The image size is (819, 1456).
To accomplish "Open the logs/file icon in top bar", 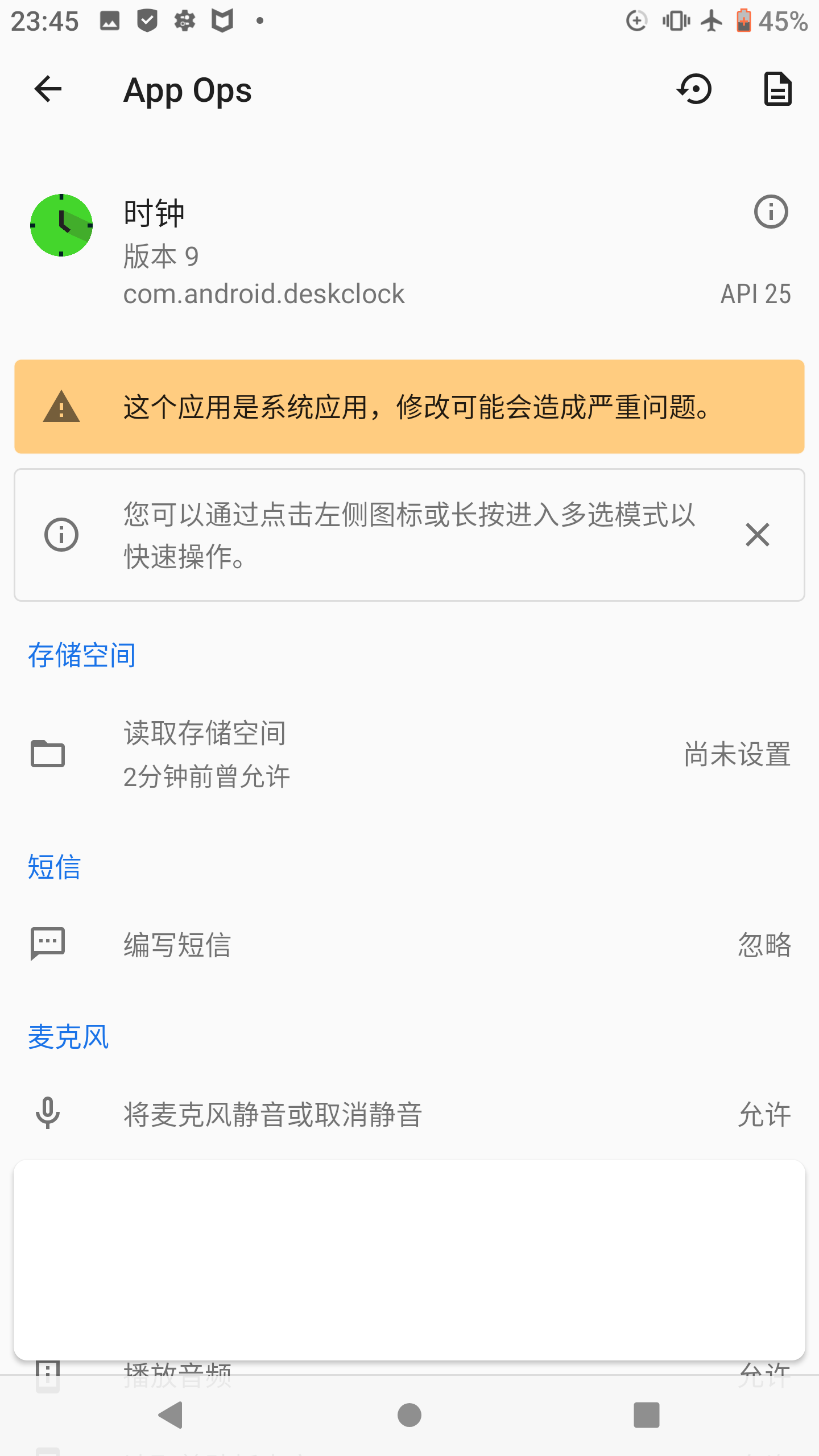I will point(778,89).
